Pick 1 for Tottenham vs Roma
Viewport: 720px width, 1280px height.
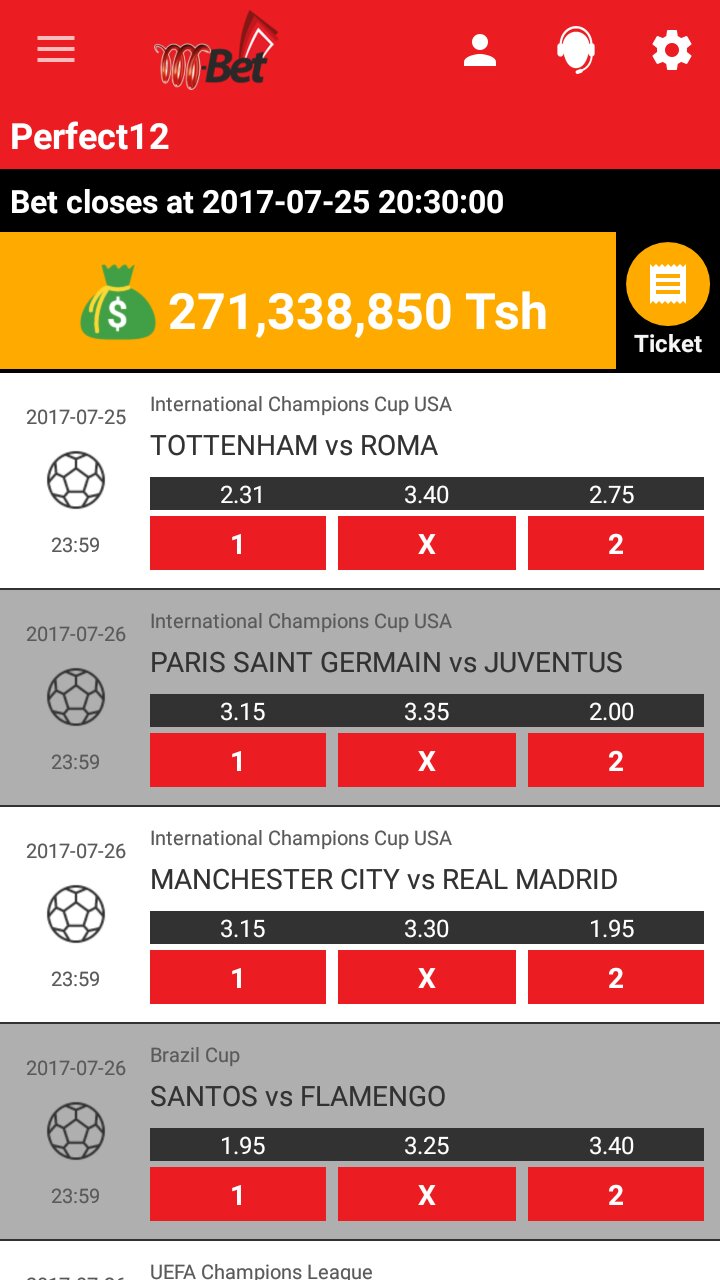238,543
